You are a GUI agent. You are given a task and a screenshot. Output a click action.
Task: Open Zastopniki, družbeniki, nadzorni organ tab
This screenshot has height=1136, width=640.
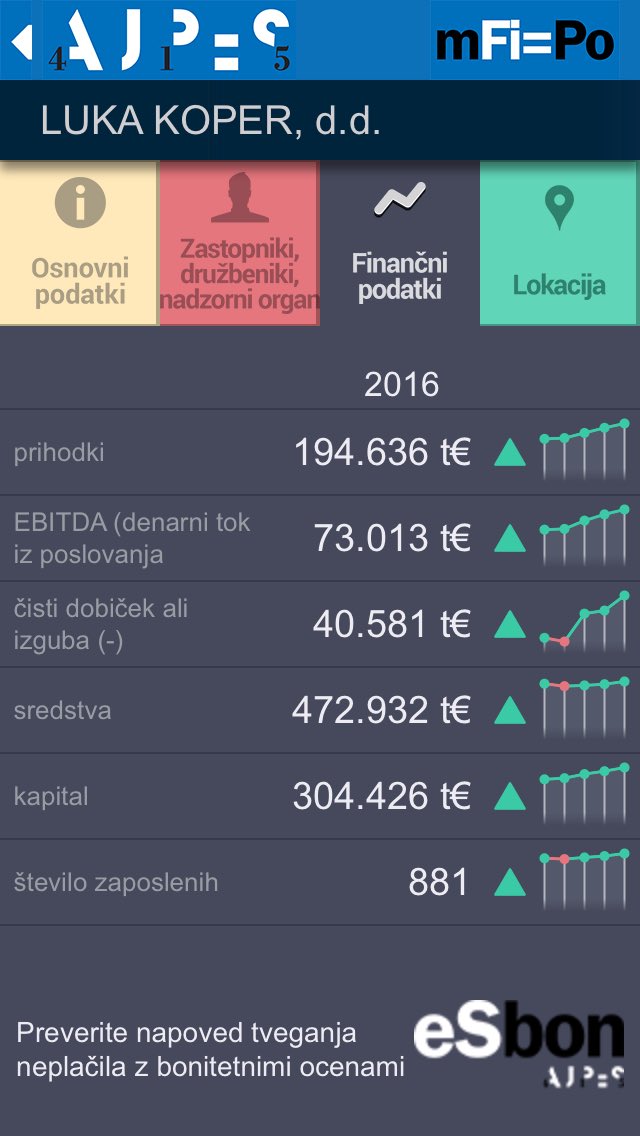(239, 243)
